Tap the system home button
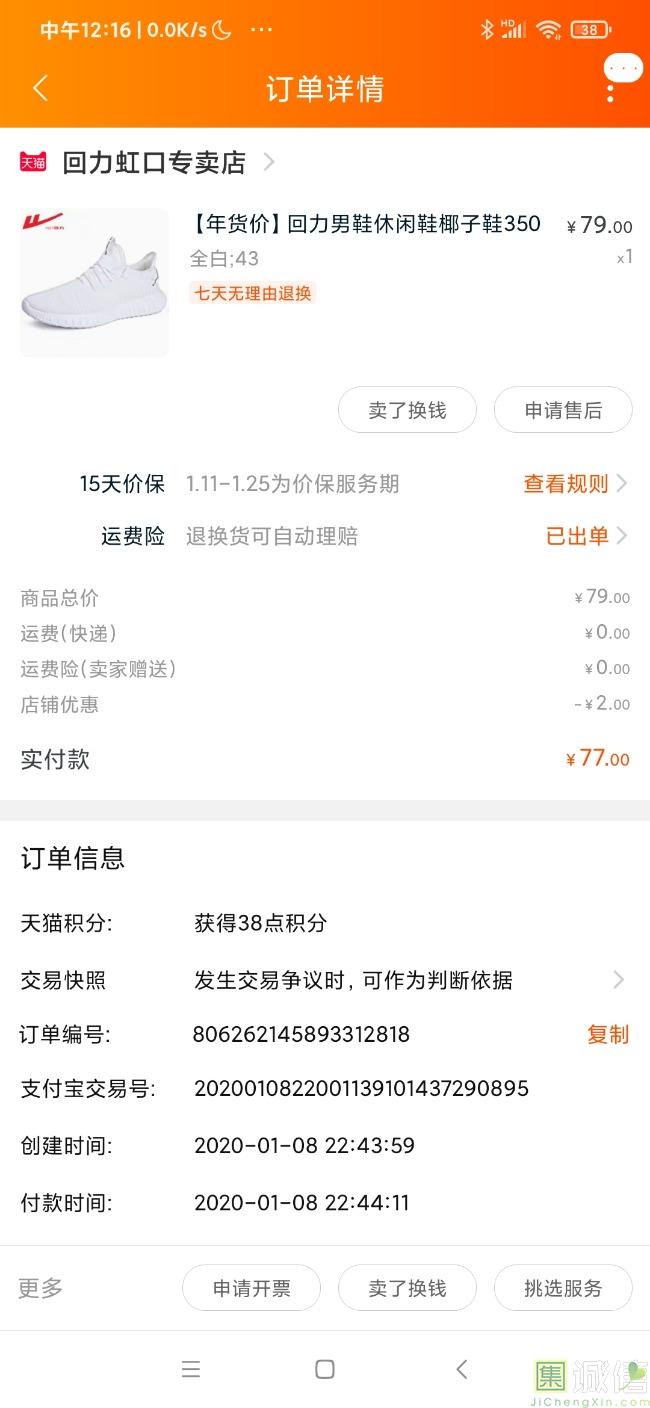The width and height of the screenshot is (650, 1408). [x=325, y=1369]
